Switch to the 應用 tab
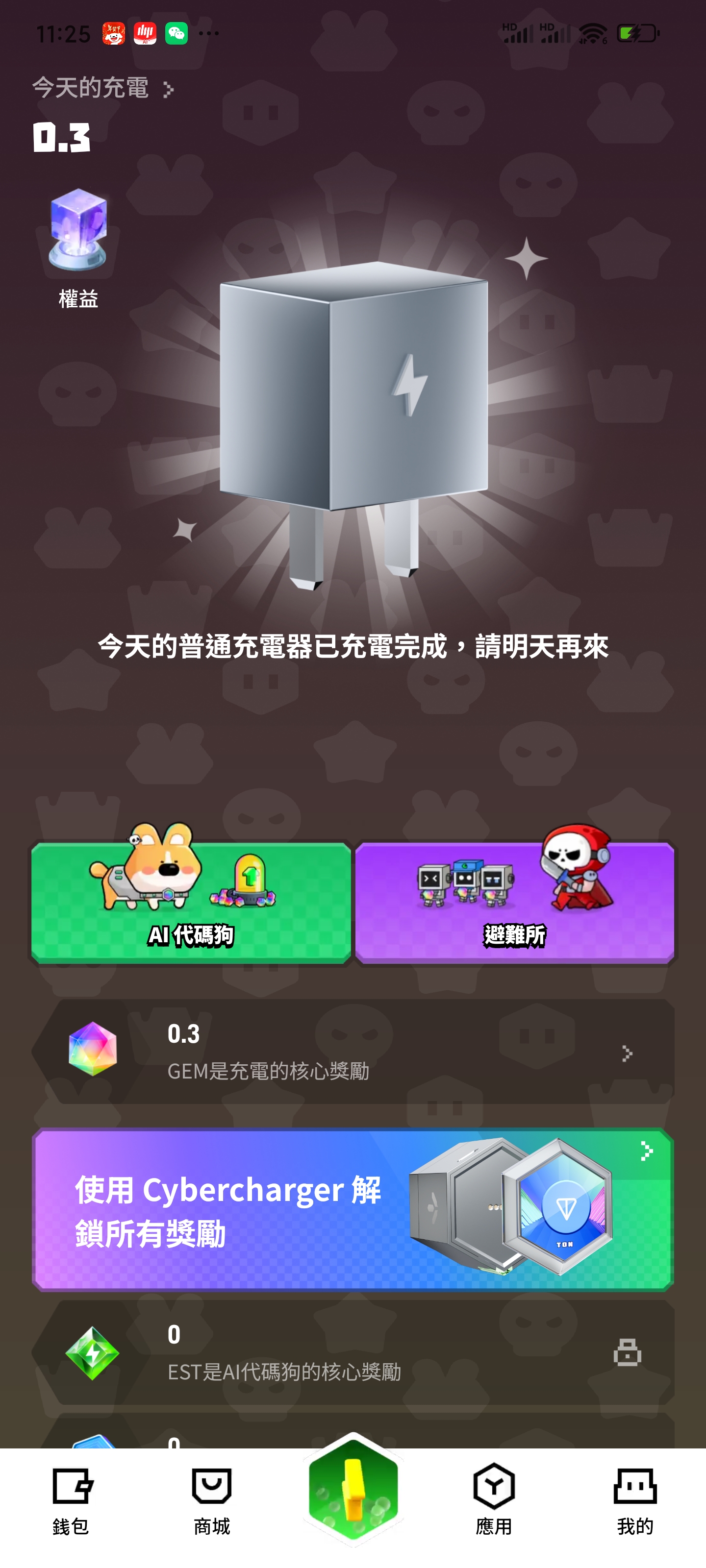 tap(494, 1501)
